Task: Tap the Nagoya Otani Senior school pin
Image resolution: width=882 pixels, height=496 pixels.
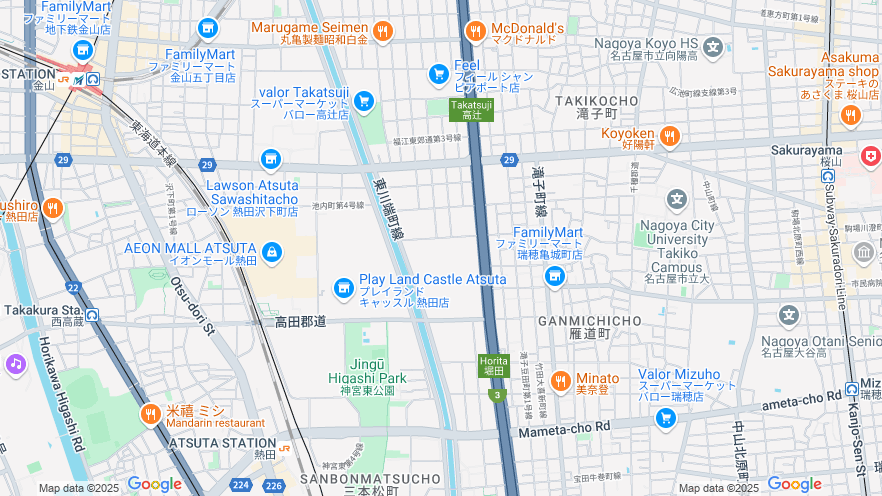Action: [x=789, y=316]
